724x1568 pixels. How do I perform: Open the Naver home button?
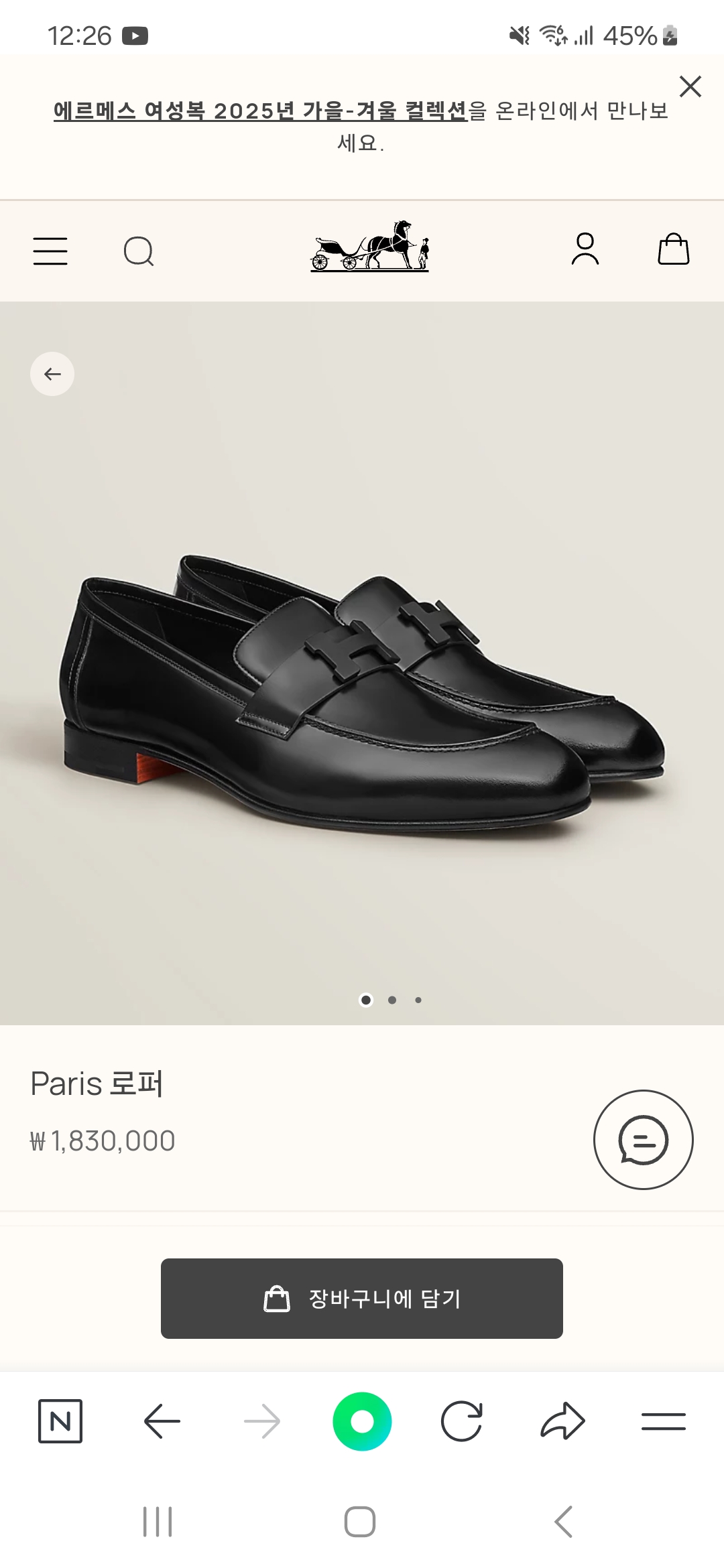coord(60,1421)
